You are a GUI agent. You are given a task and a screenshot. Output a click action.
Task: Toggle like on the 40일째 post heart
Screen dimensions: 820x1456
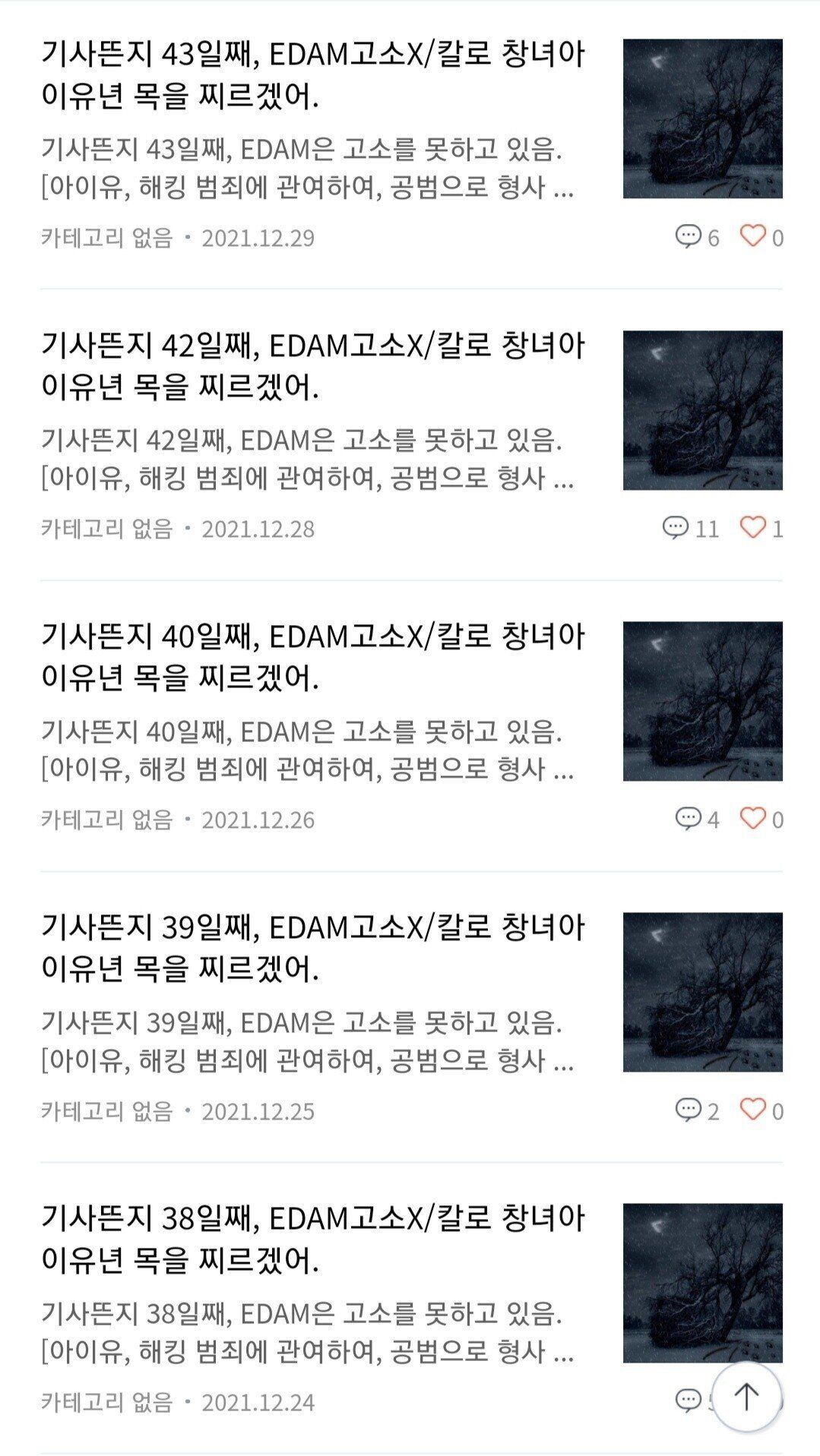[755, 818]
